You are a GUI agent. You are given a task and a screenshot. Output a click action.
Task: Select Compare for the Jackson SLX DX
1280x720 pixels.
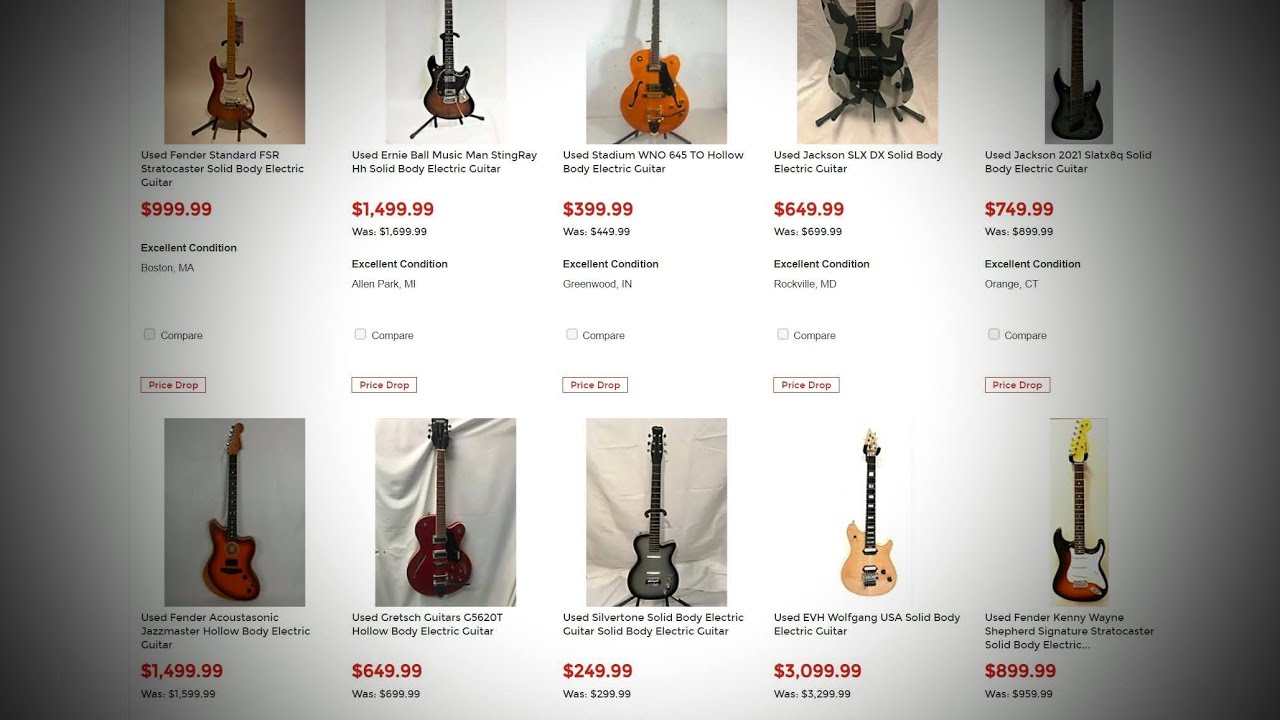tap(783, 335)
